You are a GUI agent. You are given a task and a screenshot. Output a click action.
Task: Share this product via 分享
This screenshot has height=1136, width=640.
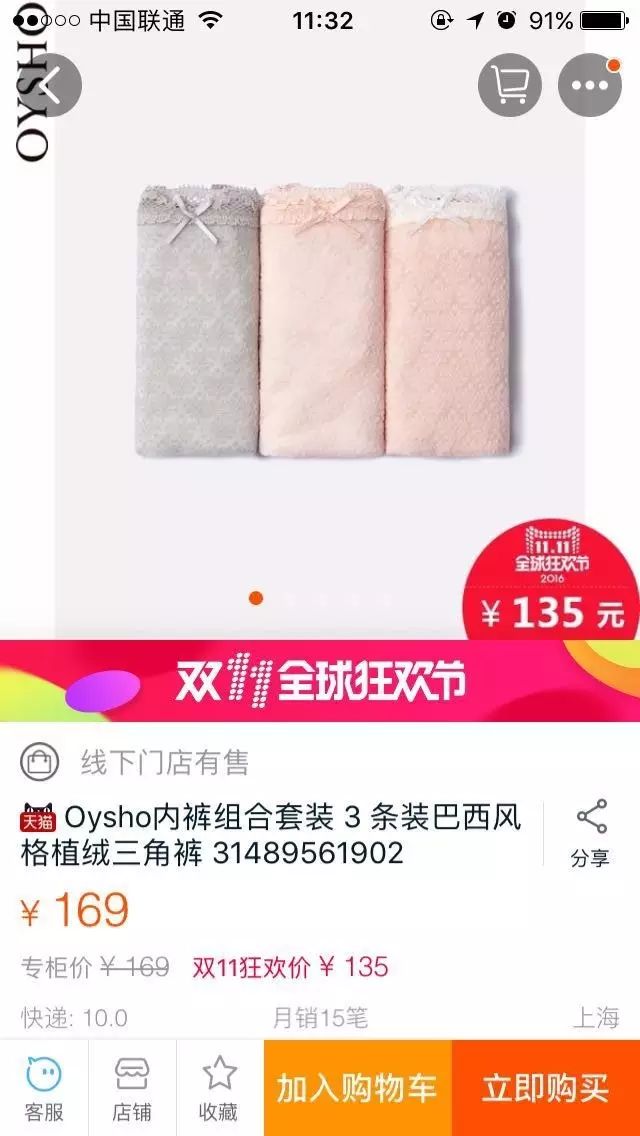pos(591,832)
